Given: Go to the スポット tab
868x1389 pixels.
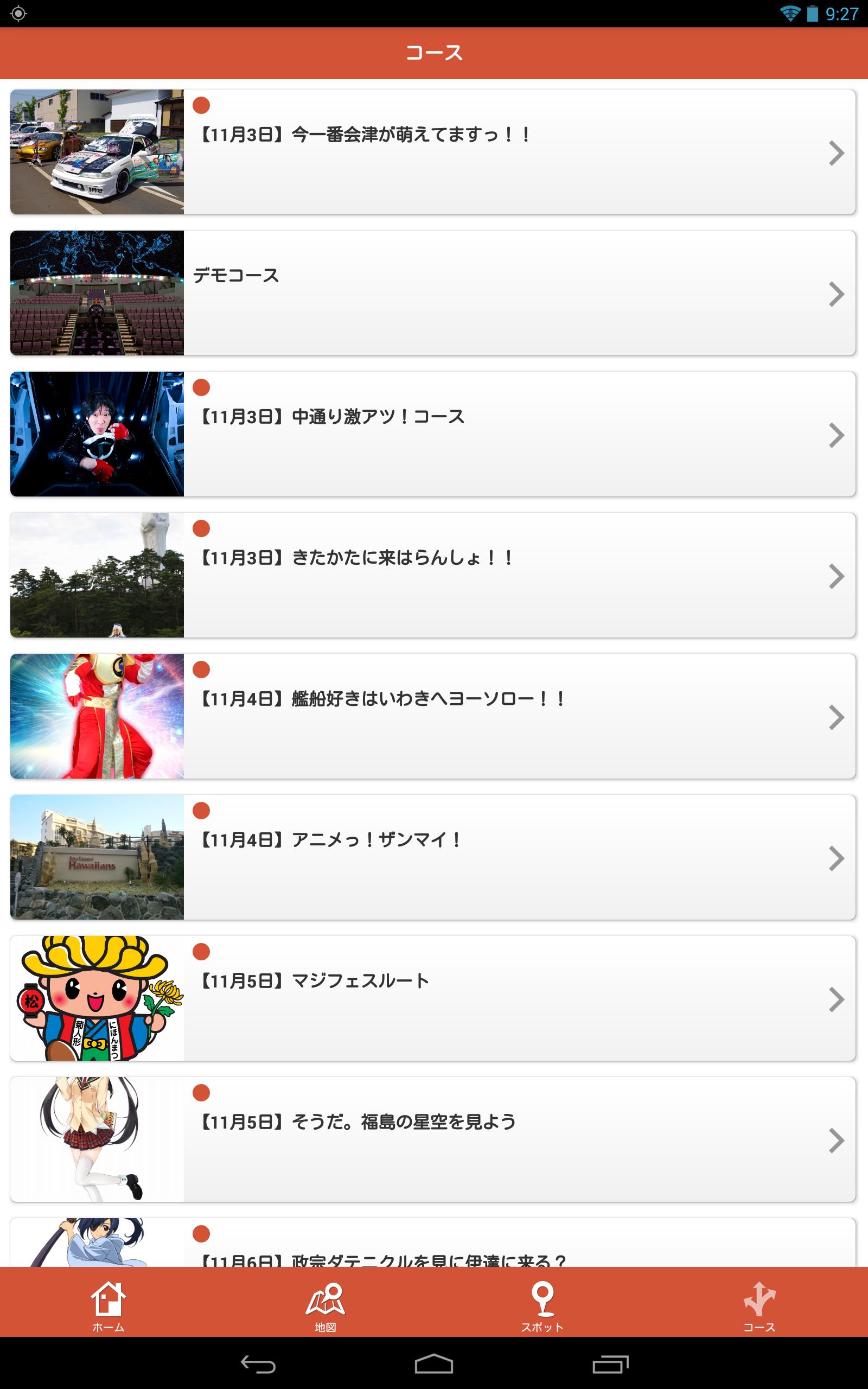Looking at the screenshot, I should pyautogui.click(x=542, y=1303).
